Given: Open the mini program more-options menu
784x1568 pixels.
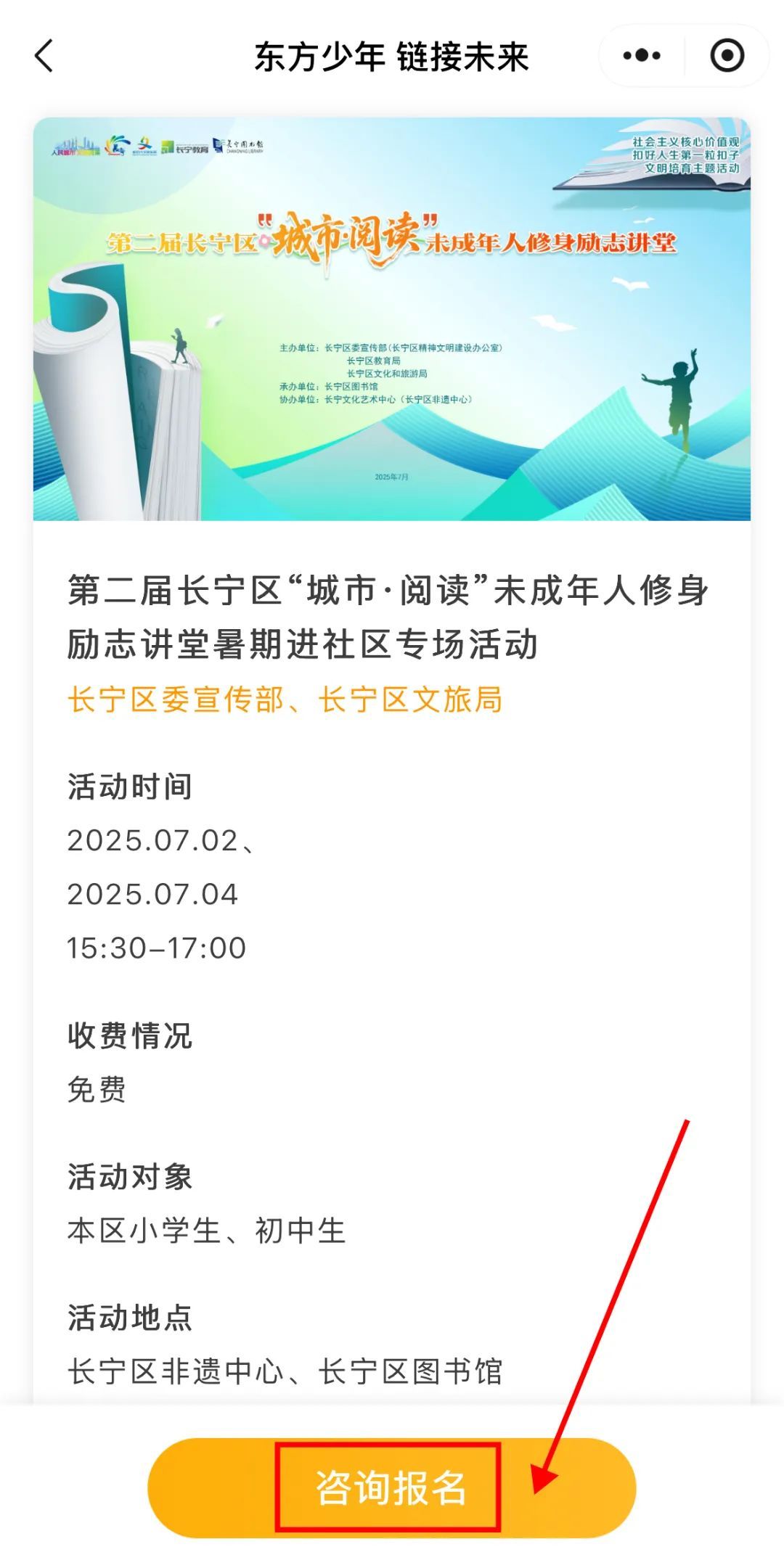Looking at the screenshot, I should coord(642,56).
